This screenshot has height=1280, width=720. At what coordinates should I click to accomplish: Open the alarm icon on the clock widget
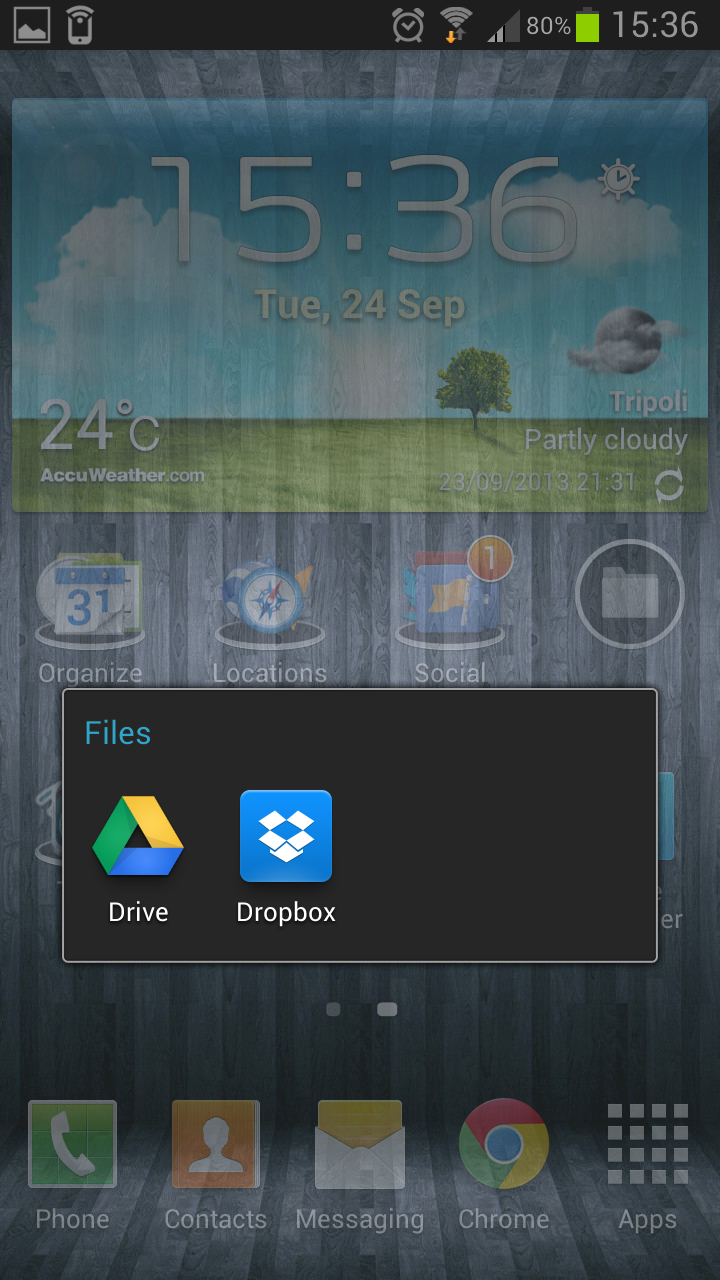(618, 179)
